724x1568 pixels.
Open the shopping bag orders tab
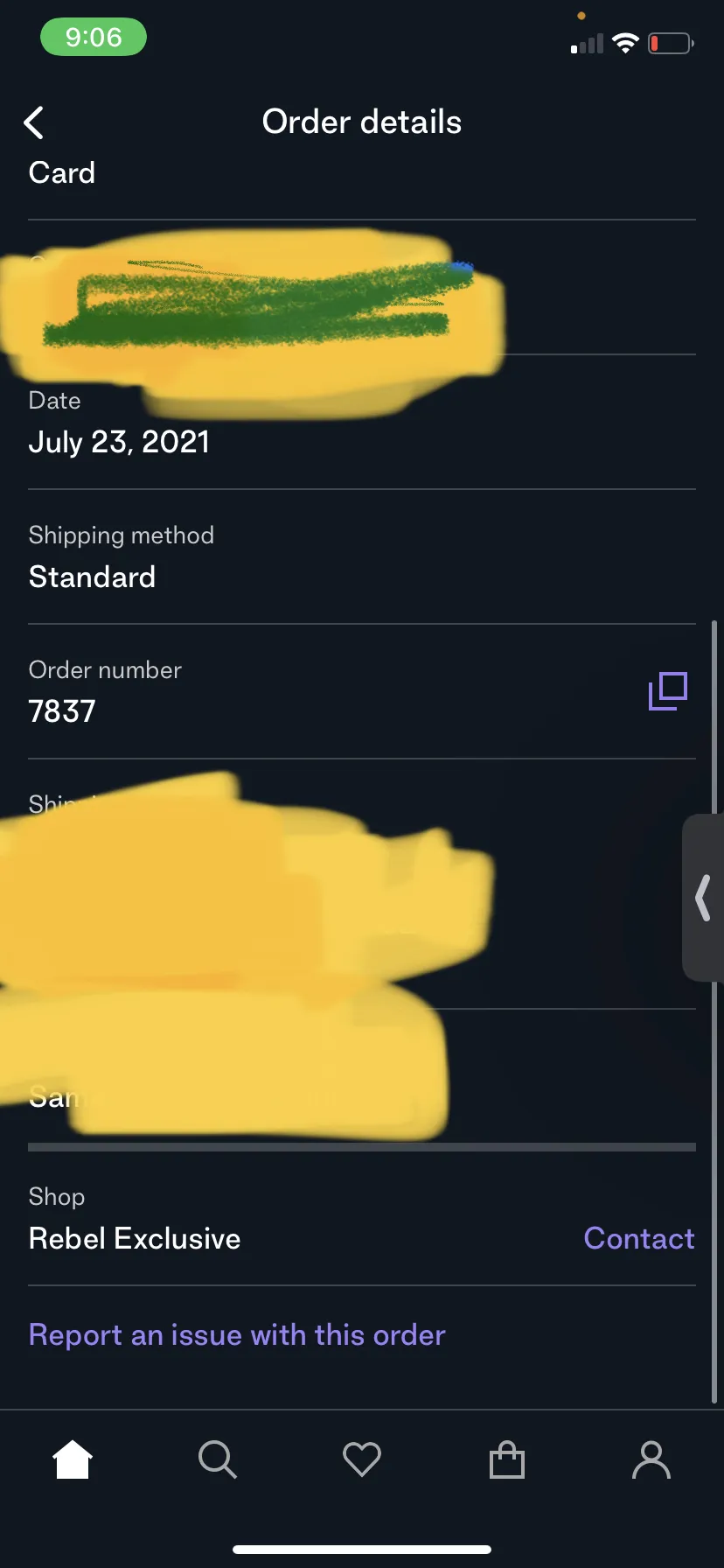tap(507, 1459)
